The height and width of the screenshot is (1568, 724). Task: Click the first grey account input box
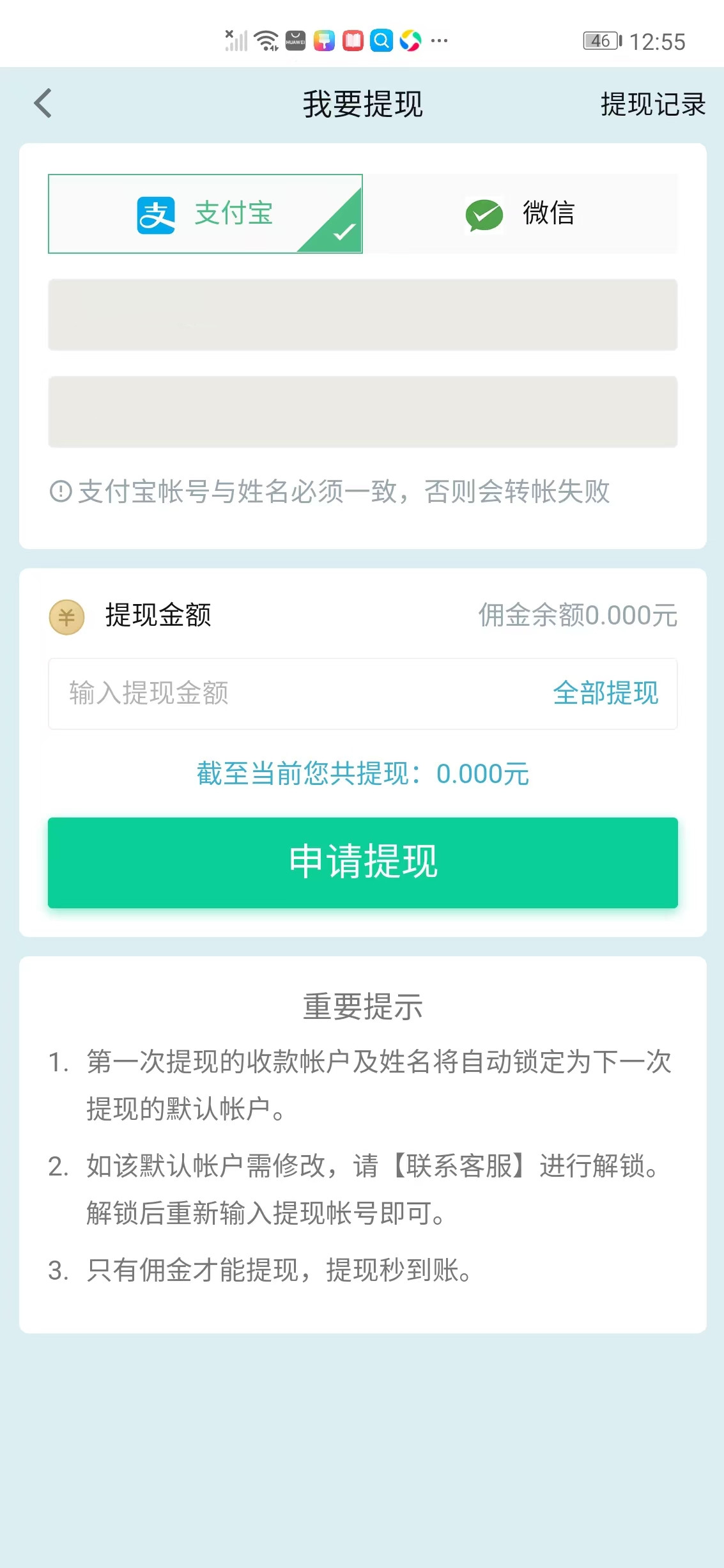click(x=362, y=314)
